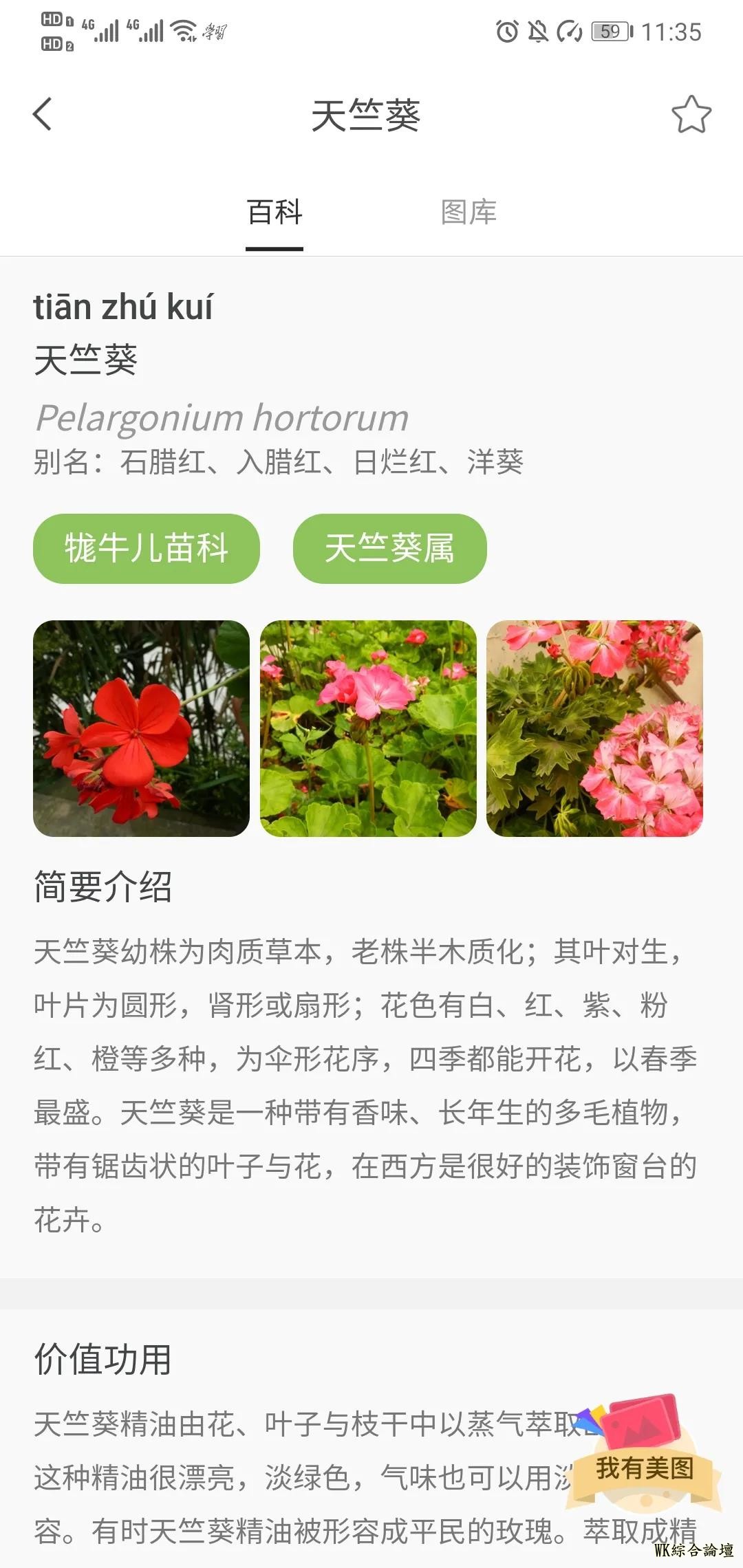Select the 百科 tab
Screen dimensions: 743x1568
tap(274, 212)
